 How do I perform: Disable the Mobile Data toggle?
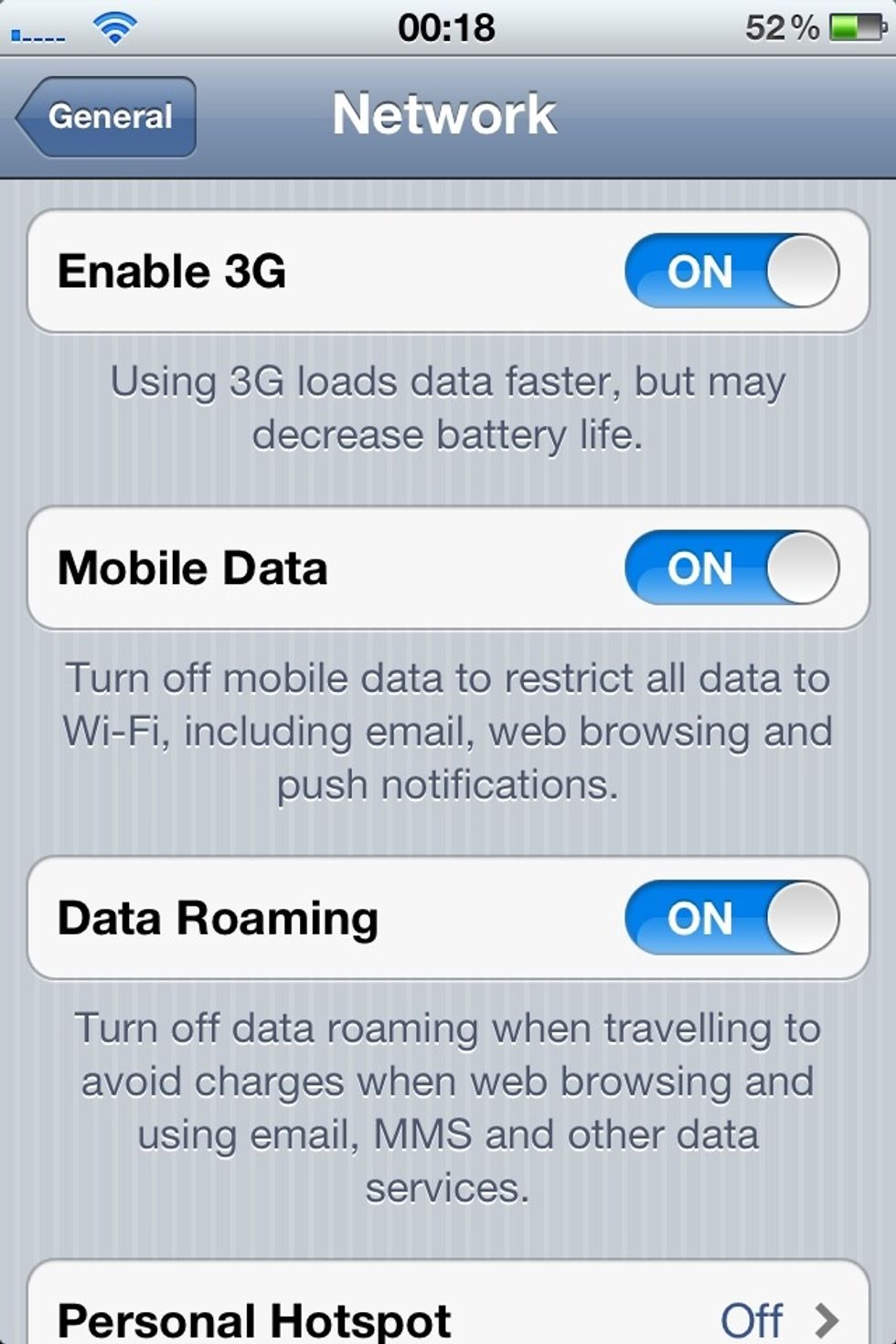click(x=731, y=568)
